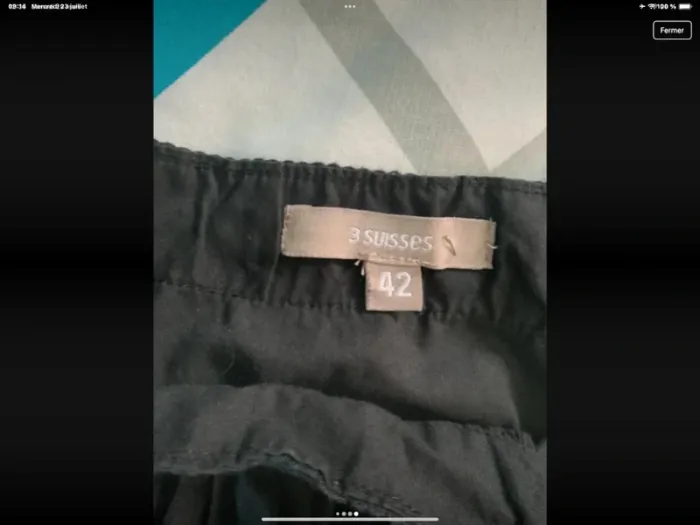Tap the photo page indicator dots
This screenshot has height=525, width=700.
(x=350, y=513)
